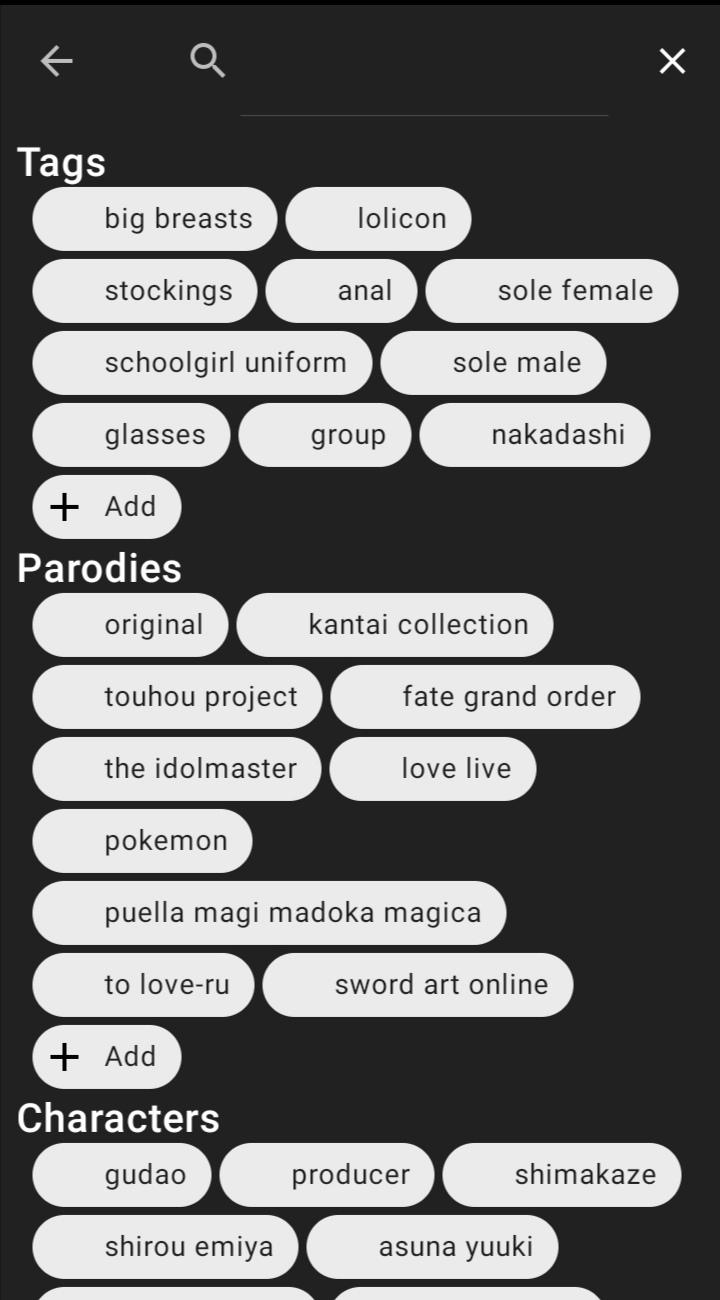Pick the gudao character chip

(x=122, y=1175)
